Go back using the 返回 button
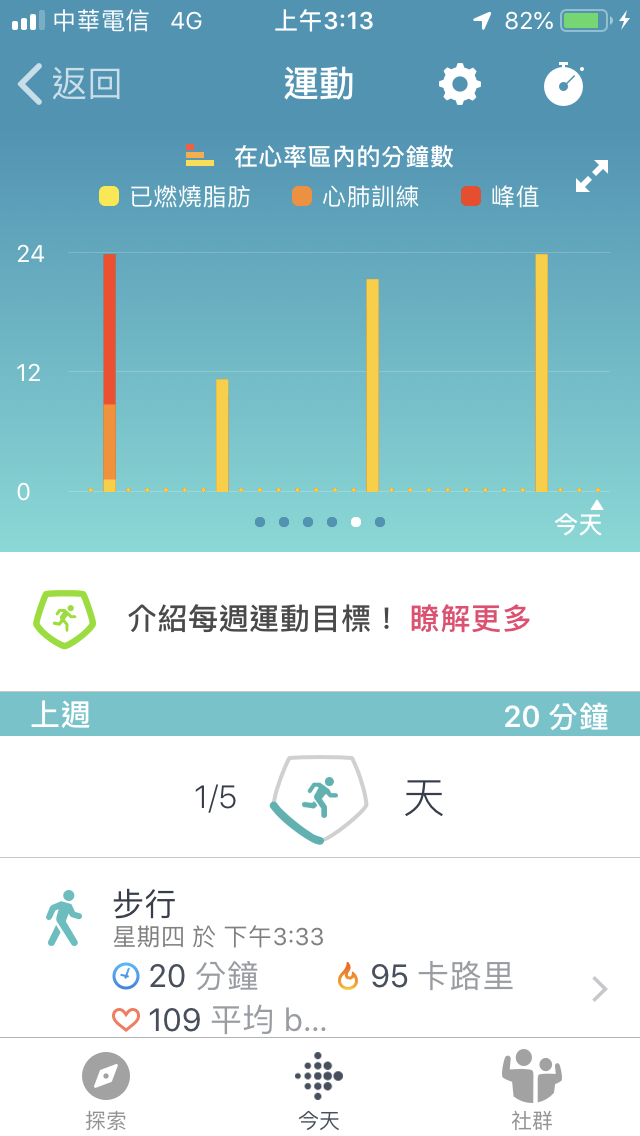 click(70, 84)
